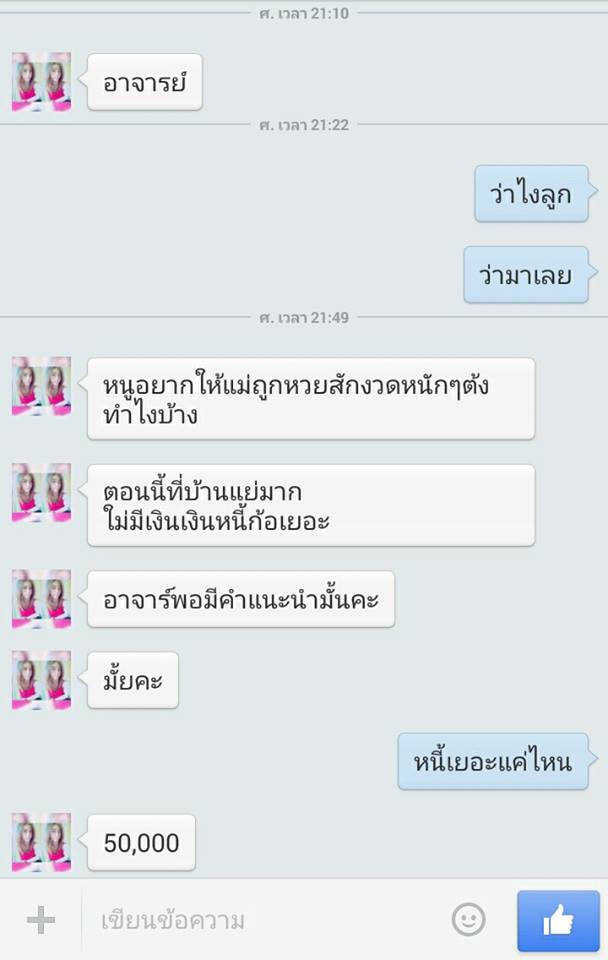
Task: Open sender's avatar beside อาจารย์ message
Action: pos(41,82)
